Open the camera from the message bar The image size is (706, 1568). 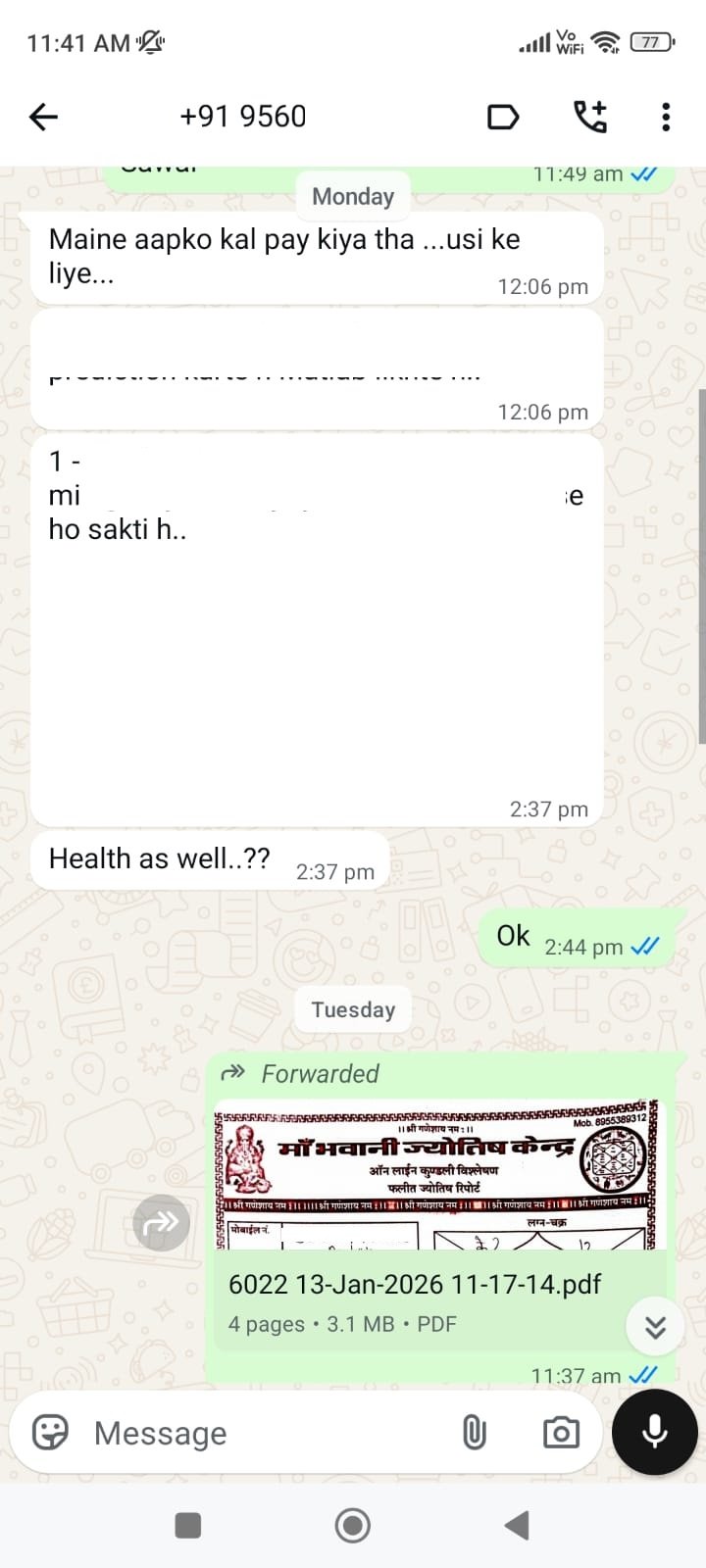coord(561,1433)
